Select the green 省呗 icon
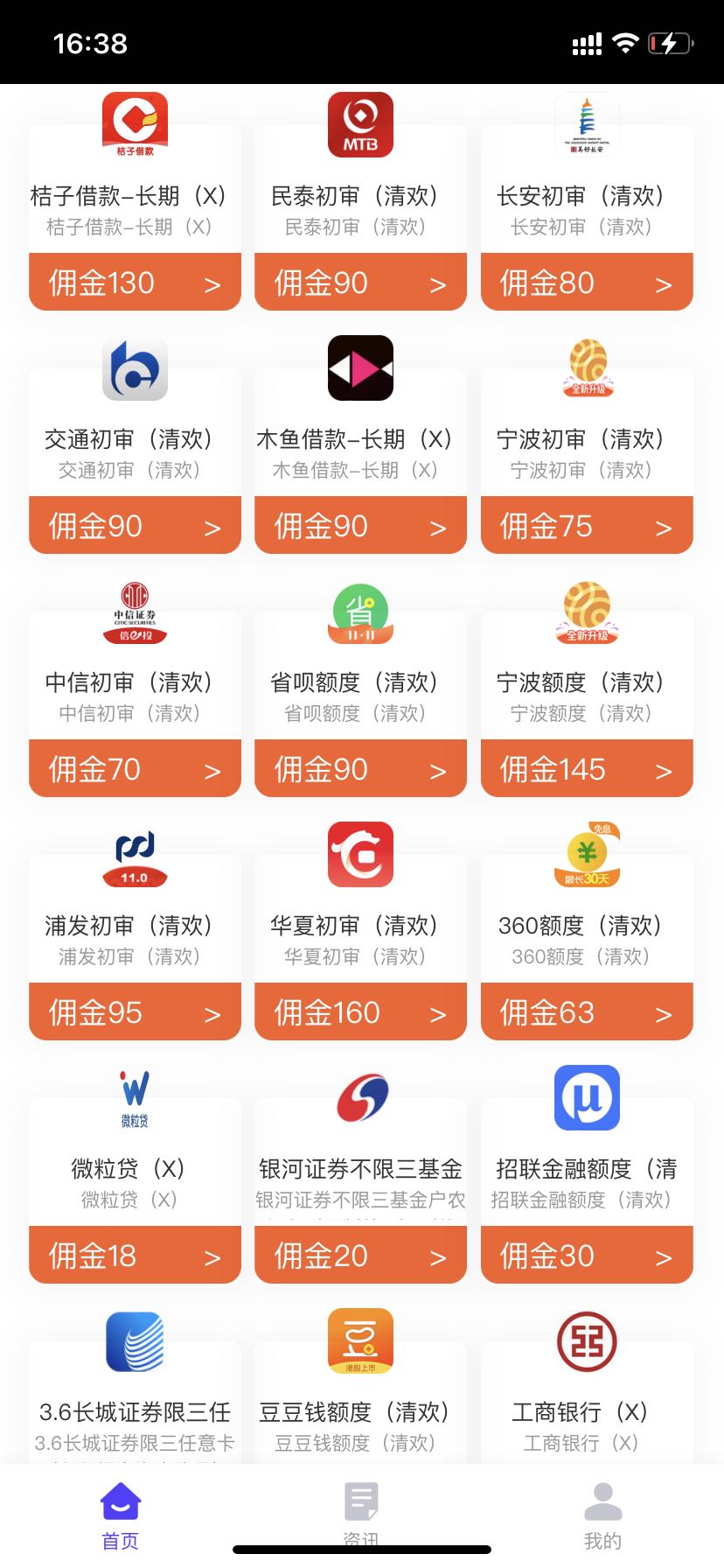 coord(360,612)
